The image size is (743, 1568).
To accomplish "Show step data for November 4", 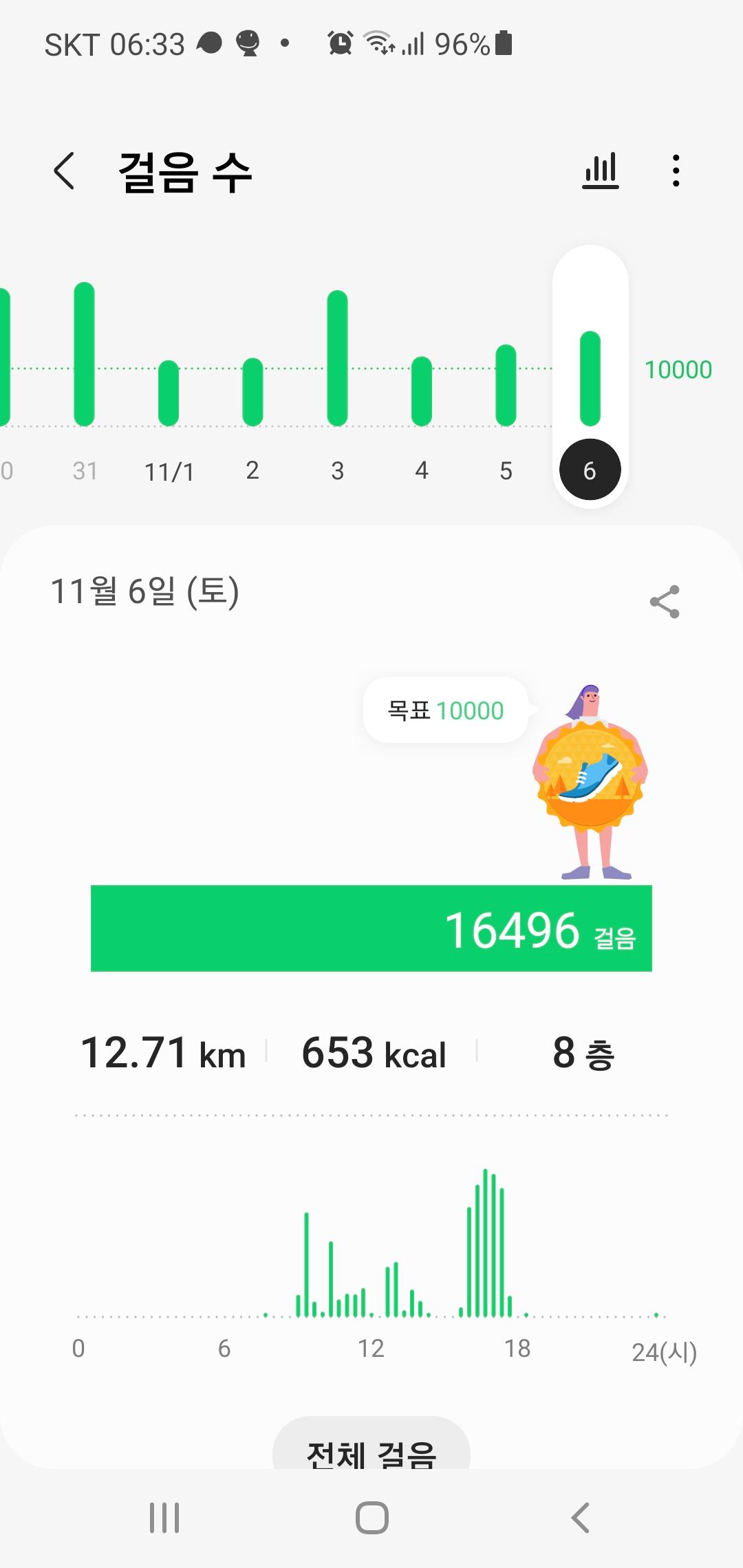I will (x=422, y=392).
